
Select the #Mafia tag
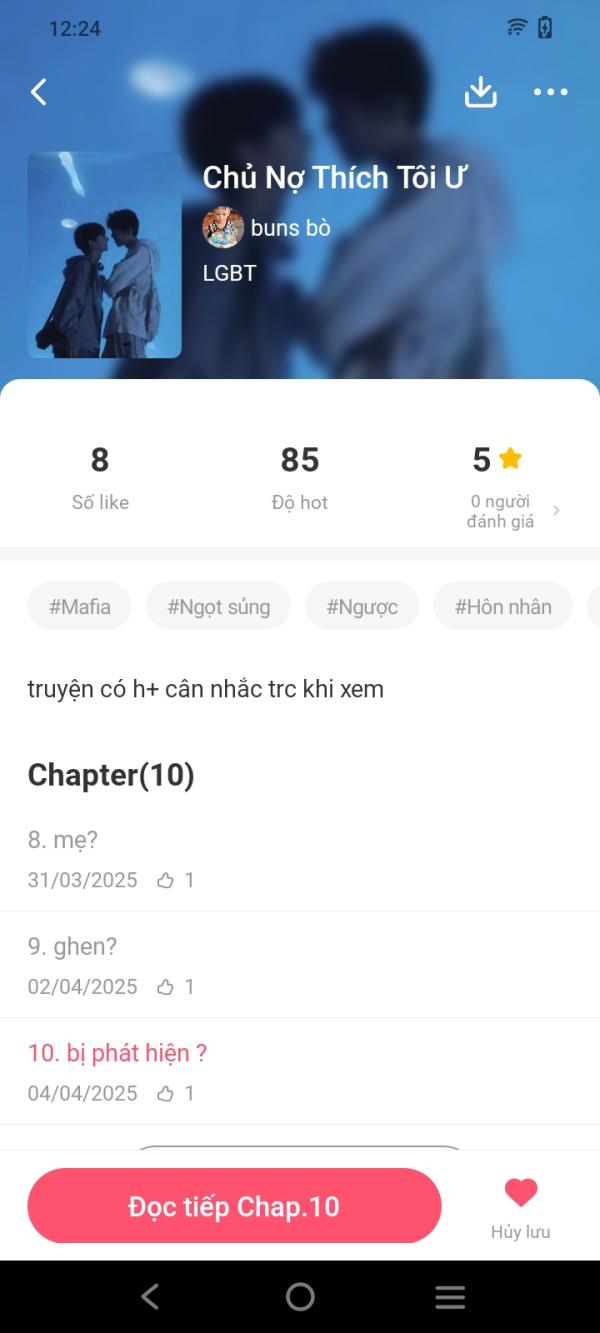coord(80,606)
